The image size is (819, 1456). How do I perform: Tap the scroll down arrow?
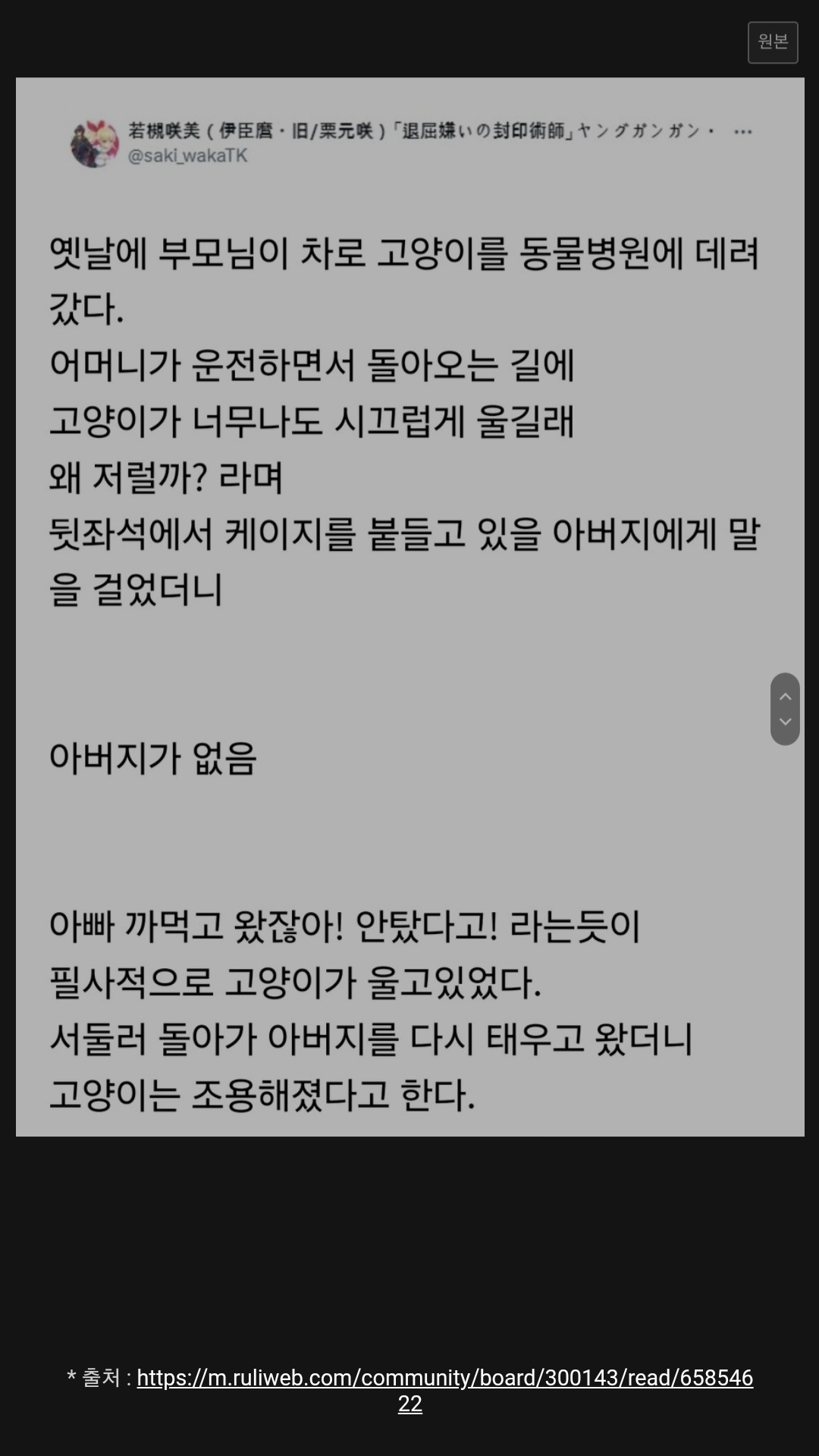785,722
